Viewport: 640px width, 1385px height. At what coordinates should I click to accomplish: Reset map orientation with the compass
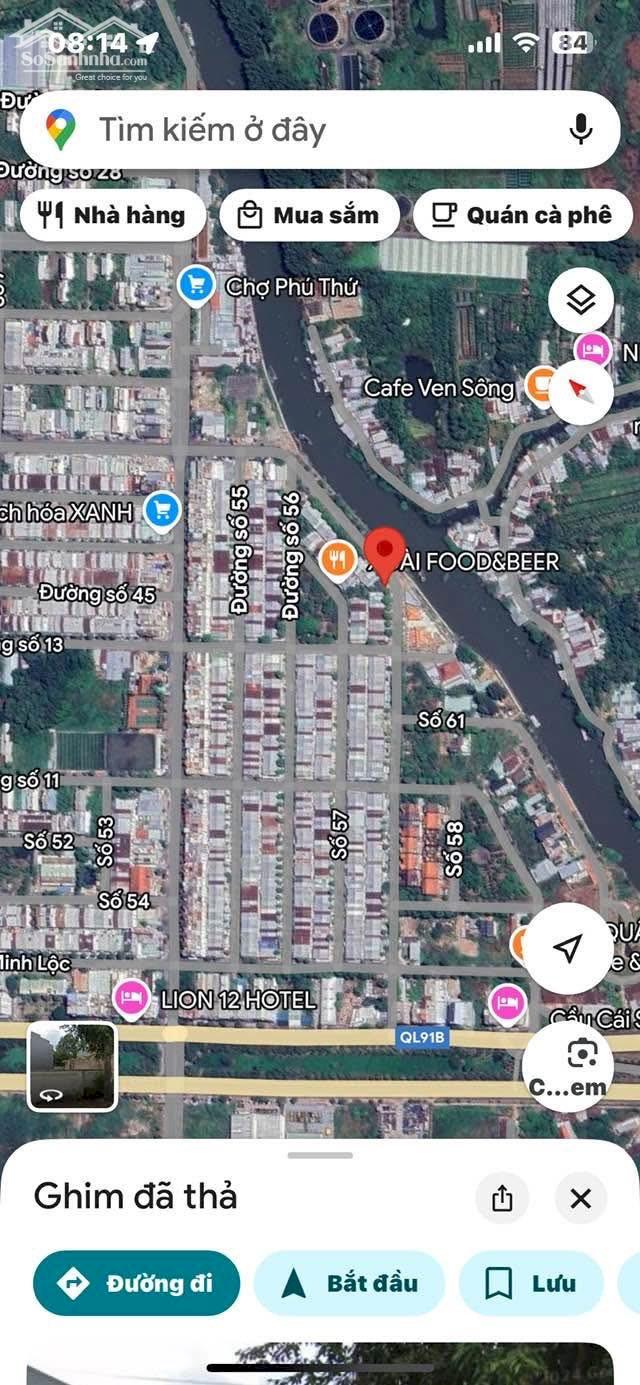(581, 392)
